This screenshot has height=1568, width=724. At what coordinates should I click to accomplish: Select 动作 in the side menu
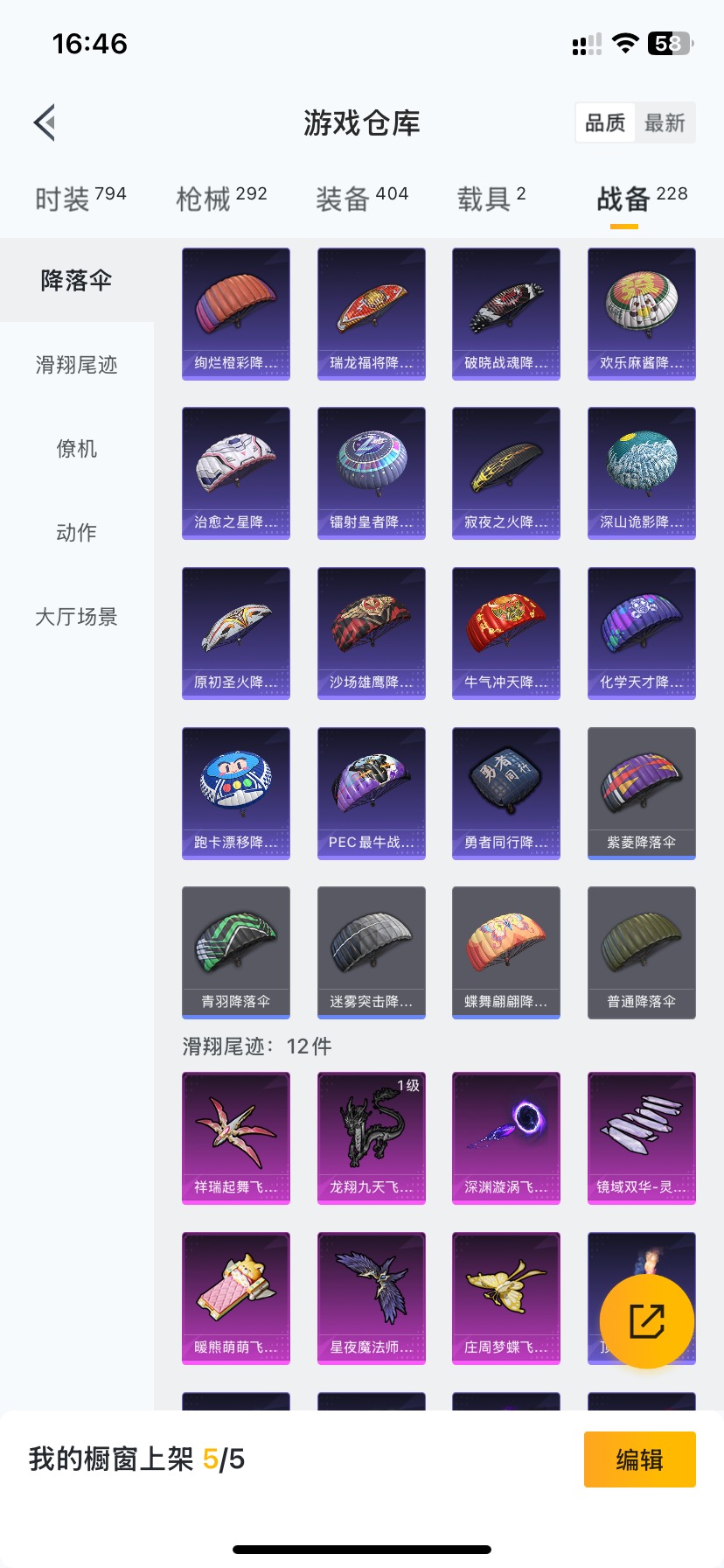coord(77,533)
